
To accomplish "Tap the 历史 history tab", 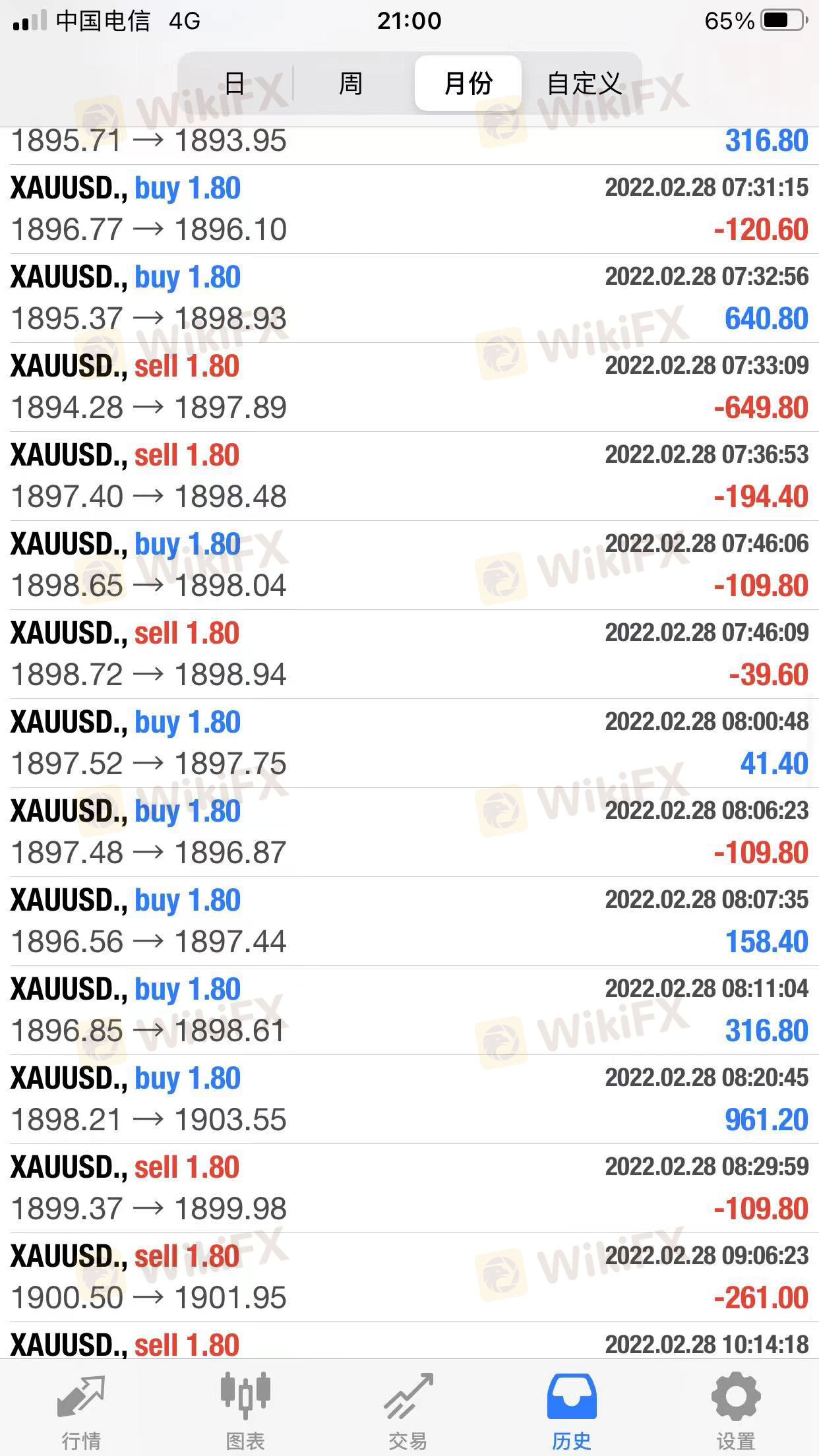I will click(572, 1411).
